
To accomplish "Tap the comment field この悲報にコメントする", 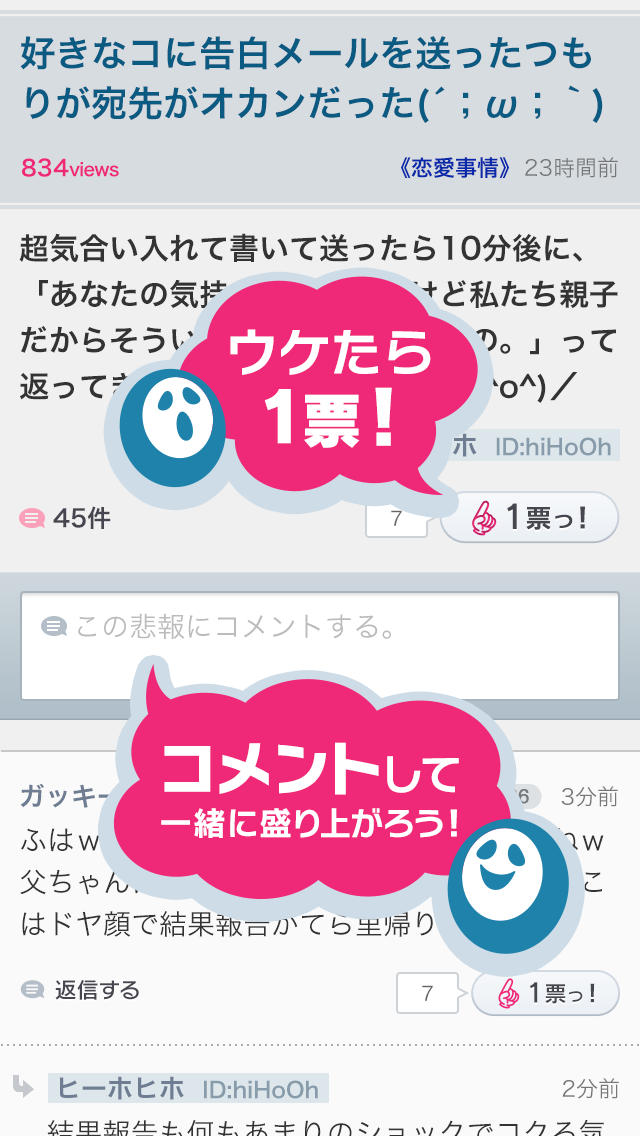I will point(320,646).
